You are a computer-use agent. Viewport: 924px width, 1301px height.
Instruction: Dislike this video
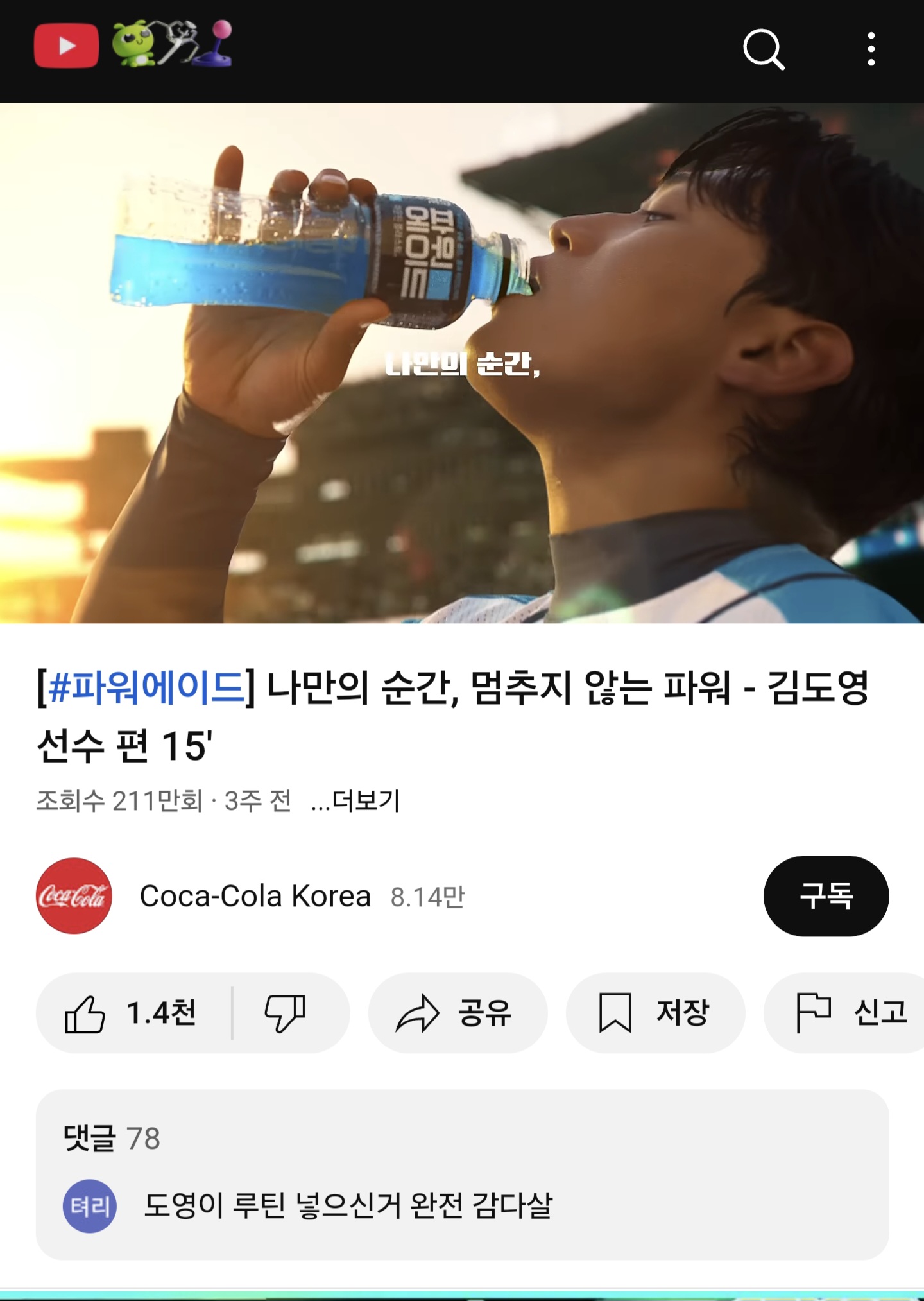pyautogui.click(x=286, y=1013)
